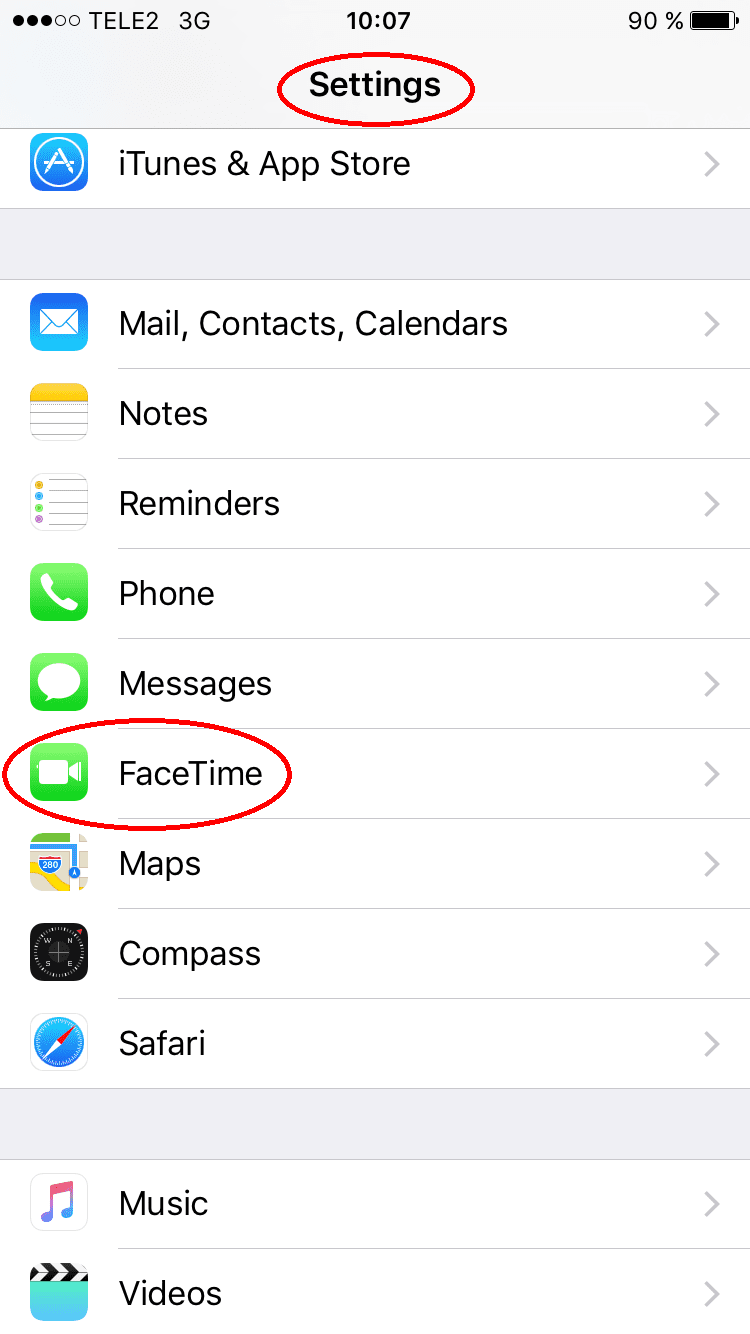Open Mail, Contacts, Calendars settings
This screenshot has width=750, height=1334.
(375, 324)
